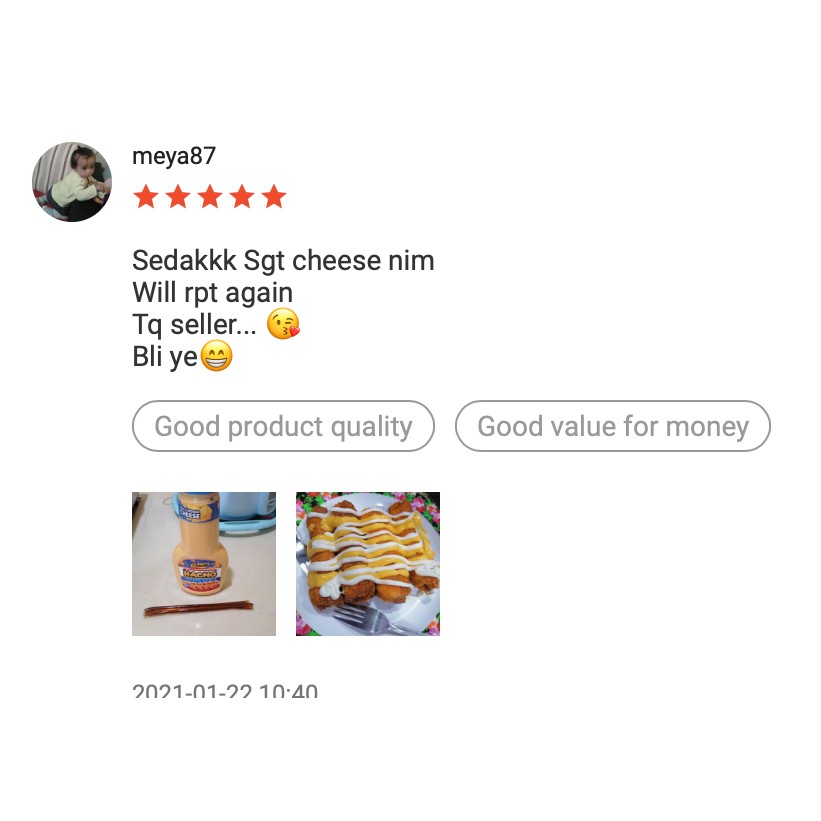Open the review photo of the cheese sauce bottle
This screenshot has width=821, height=821.
pos(204,563)
